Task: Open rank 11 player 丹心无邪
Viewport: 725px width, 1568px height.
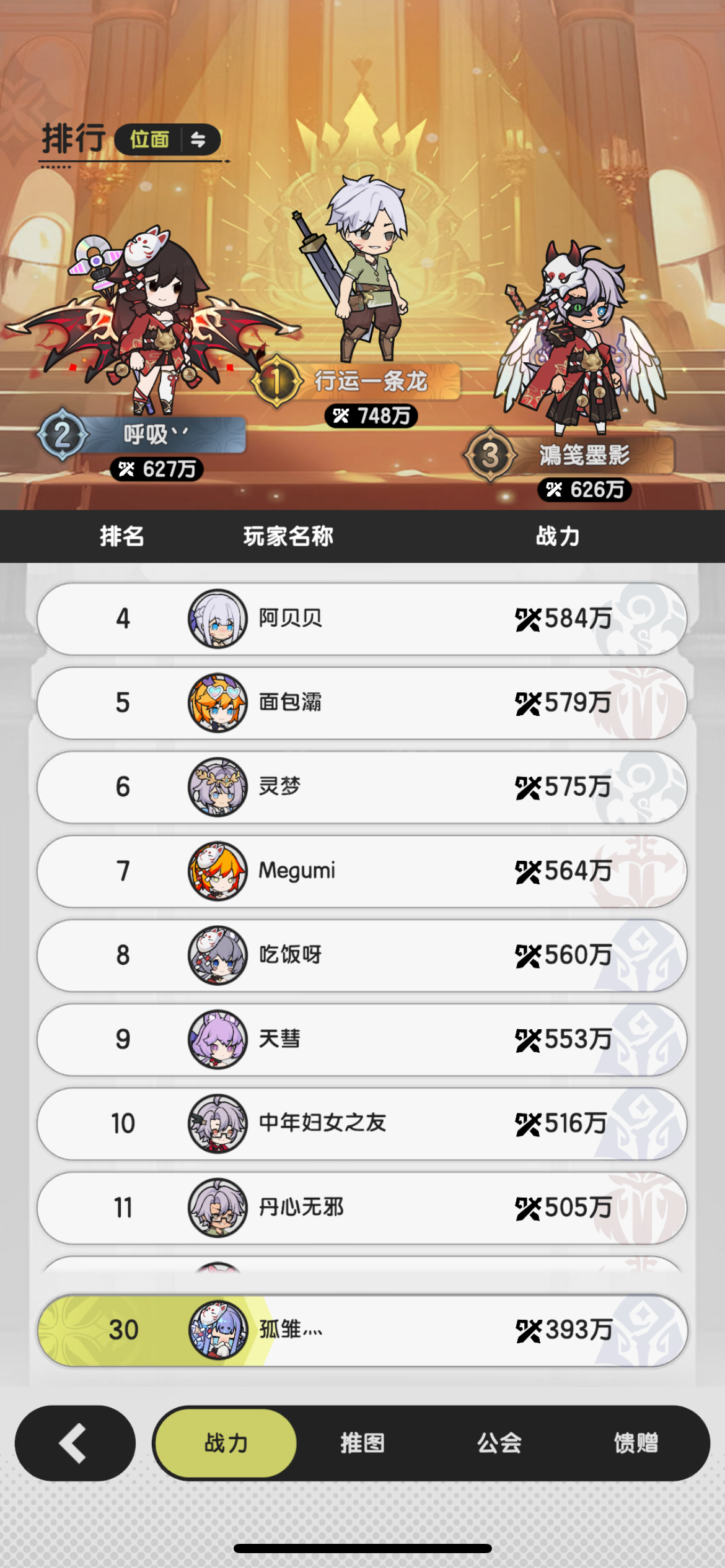Action: pyautogui.click(x=362, y=1208)
